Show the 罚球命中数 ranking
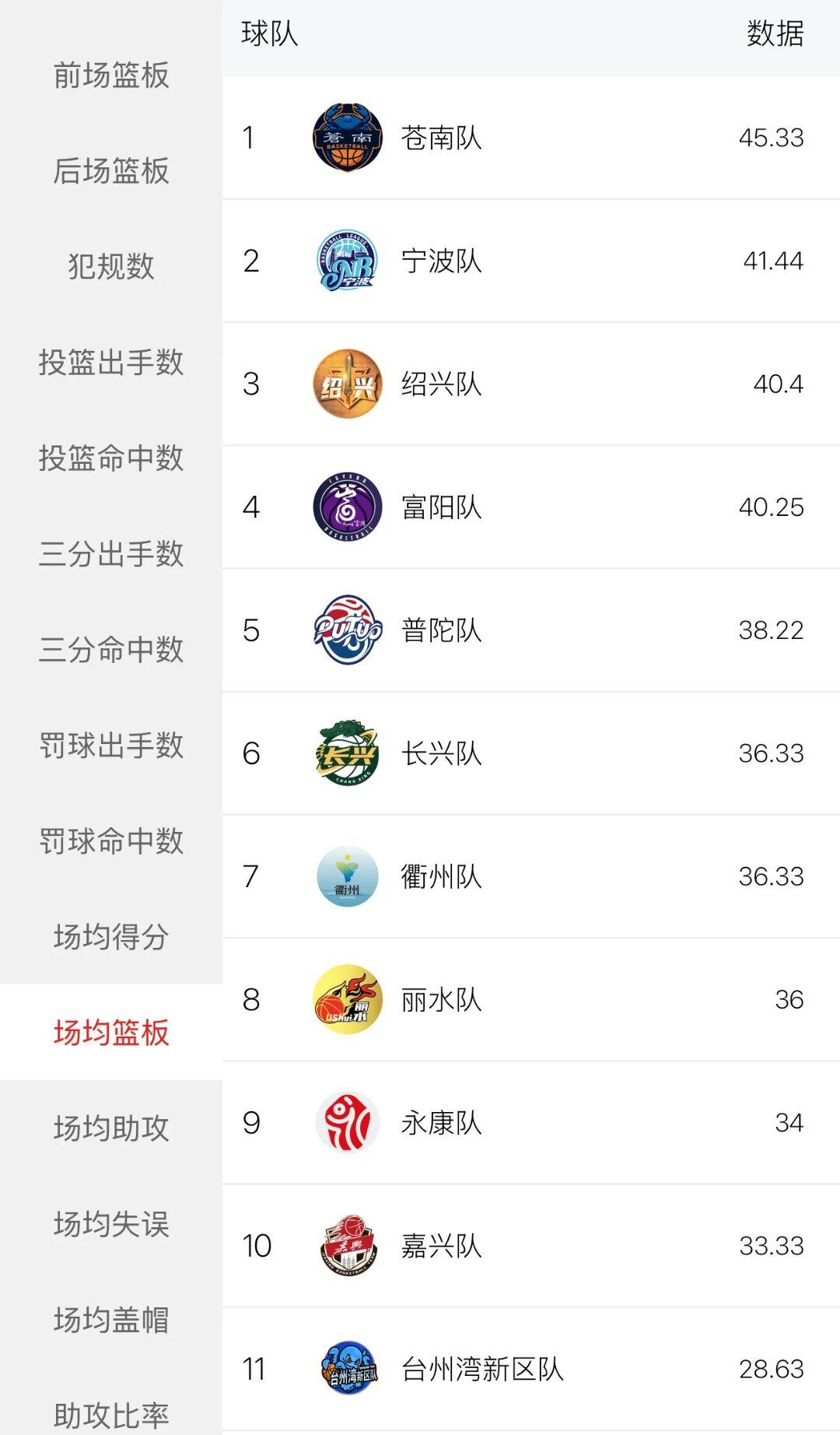 [111, 841]
